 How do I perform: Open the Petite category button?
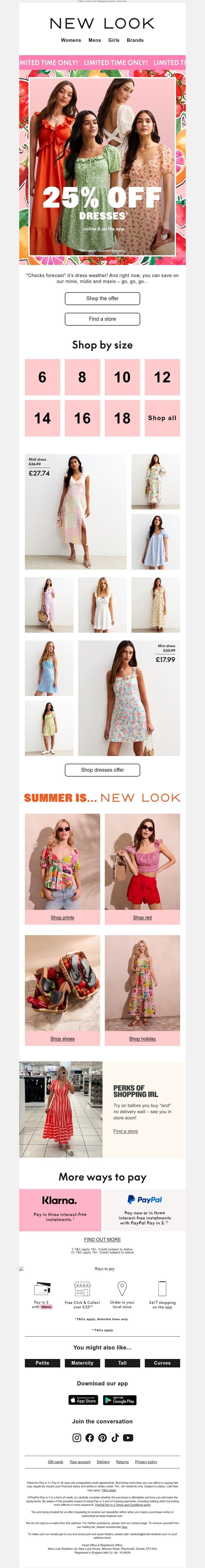(x=43, y=1363)
